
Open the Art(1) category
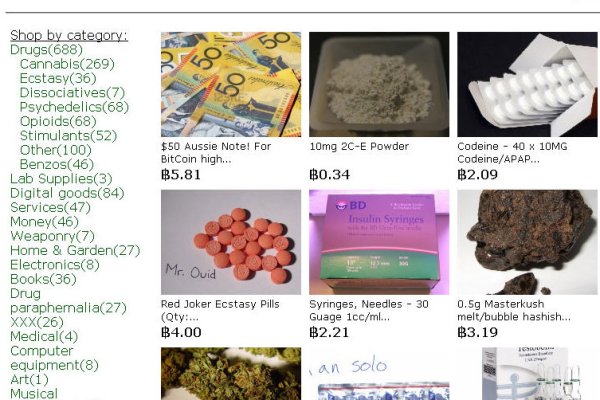click(29, 380)
